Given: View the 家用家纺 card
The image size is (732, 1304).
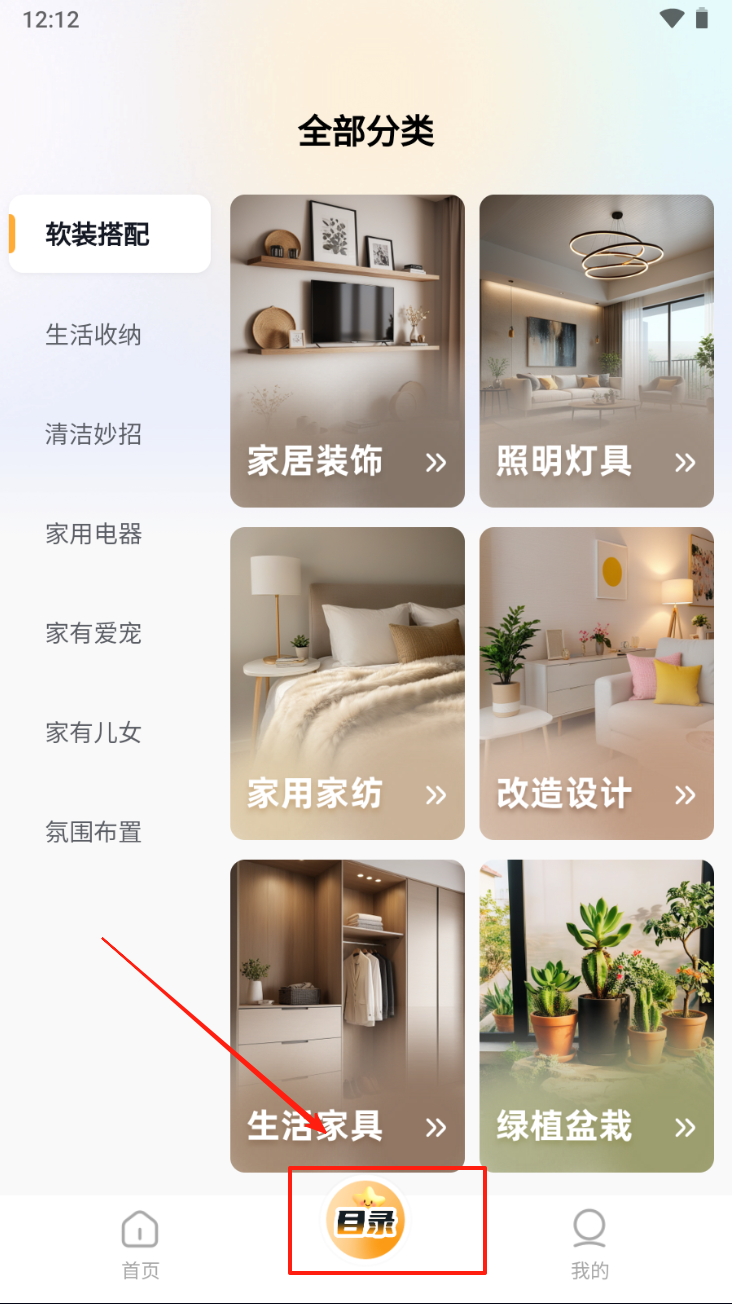Looking at the screenshot, I should (347, 683).
